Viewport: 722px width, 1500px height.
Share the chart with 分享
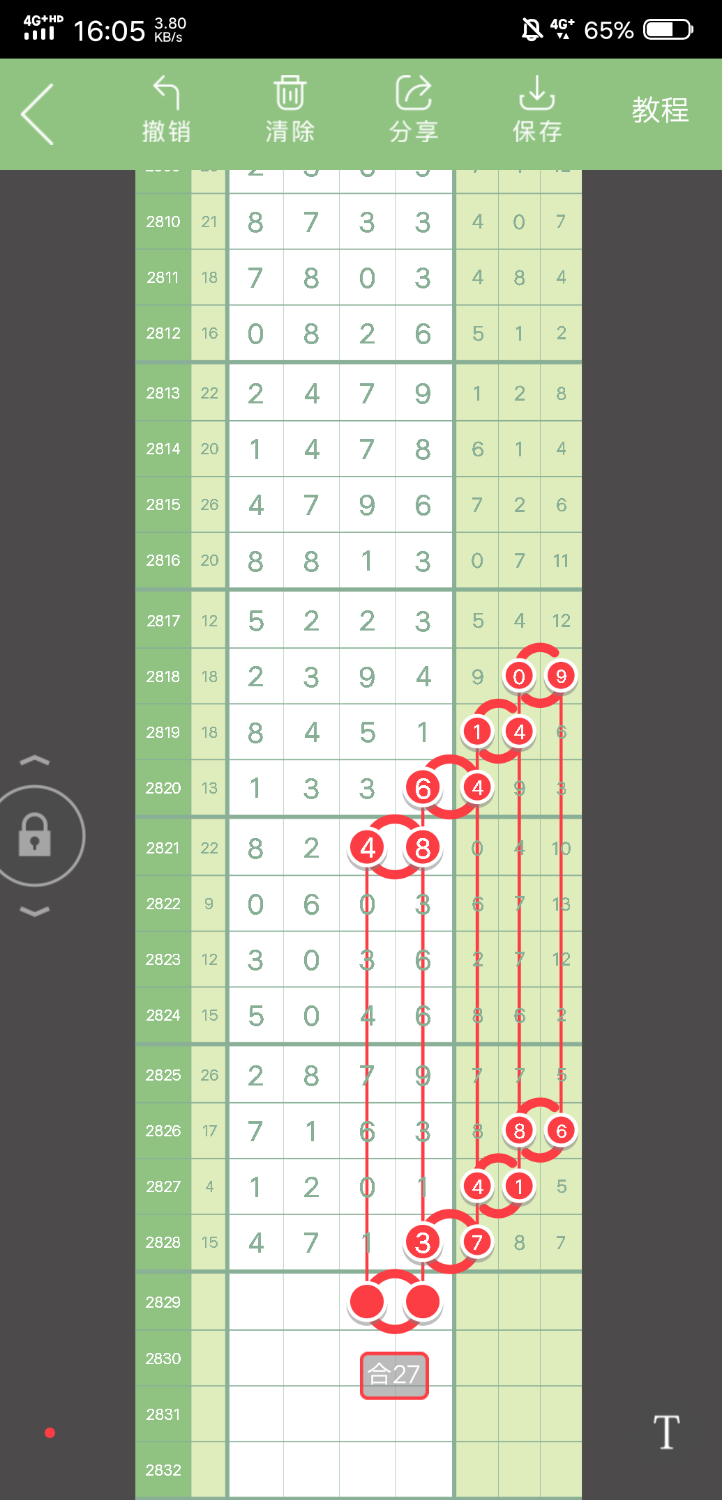point(413,111)
